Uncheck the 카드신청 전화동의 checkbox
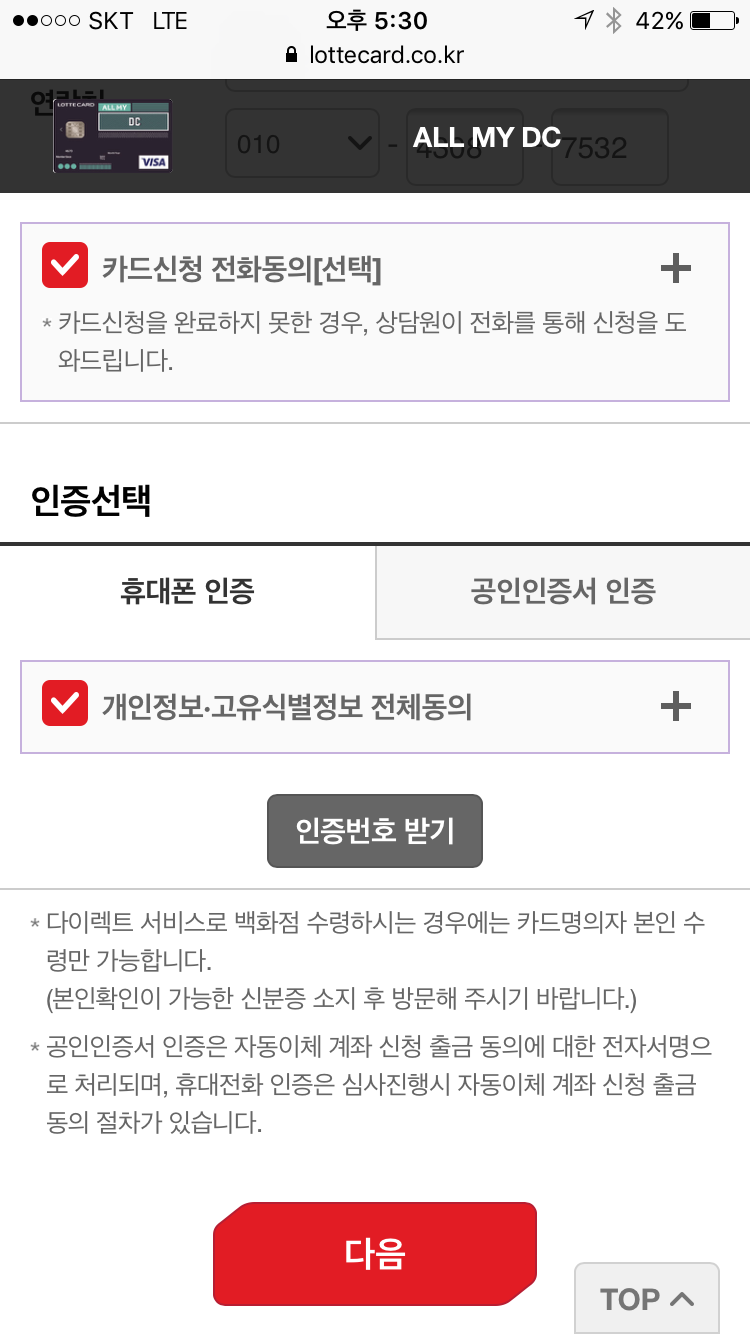Viewport: 750px width, 1334px height. tap(65, 265)
